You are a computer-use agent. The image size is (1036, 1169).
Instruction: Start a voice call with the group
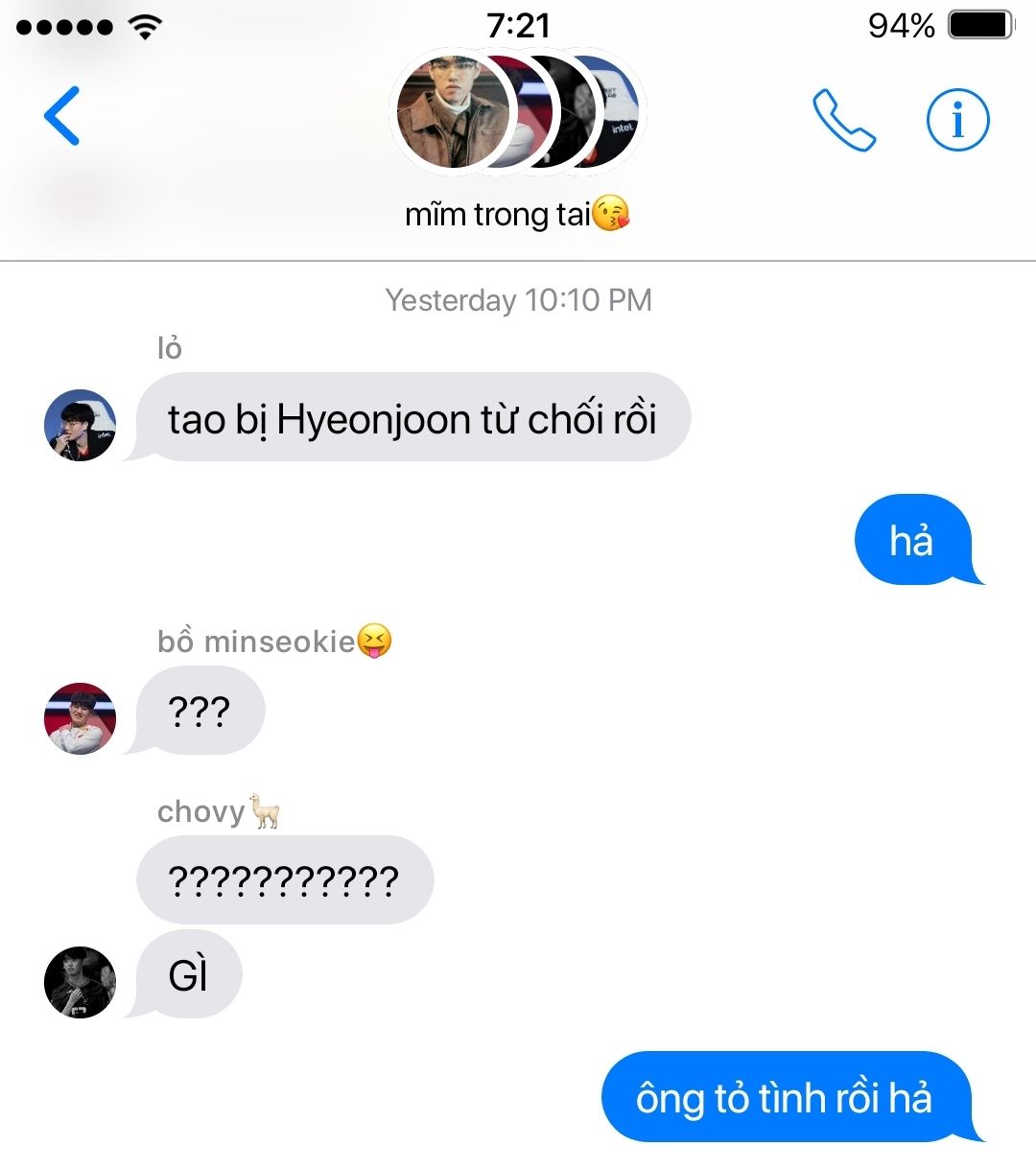pyautogui.click(x=843, y=121)
